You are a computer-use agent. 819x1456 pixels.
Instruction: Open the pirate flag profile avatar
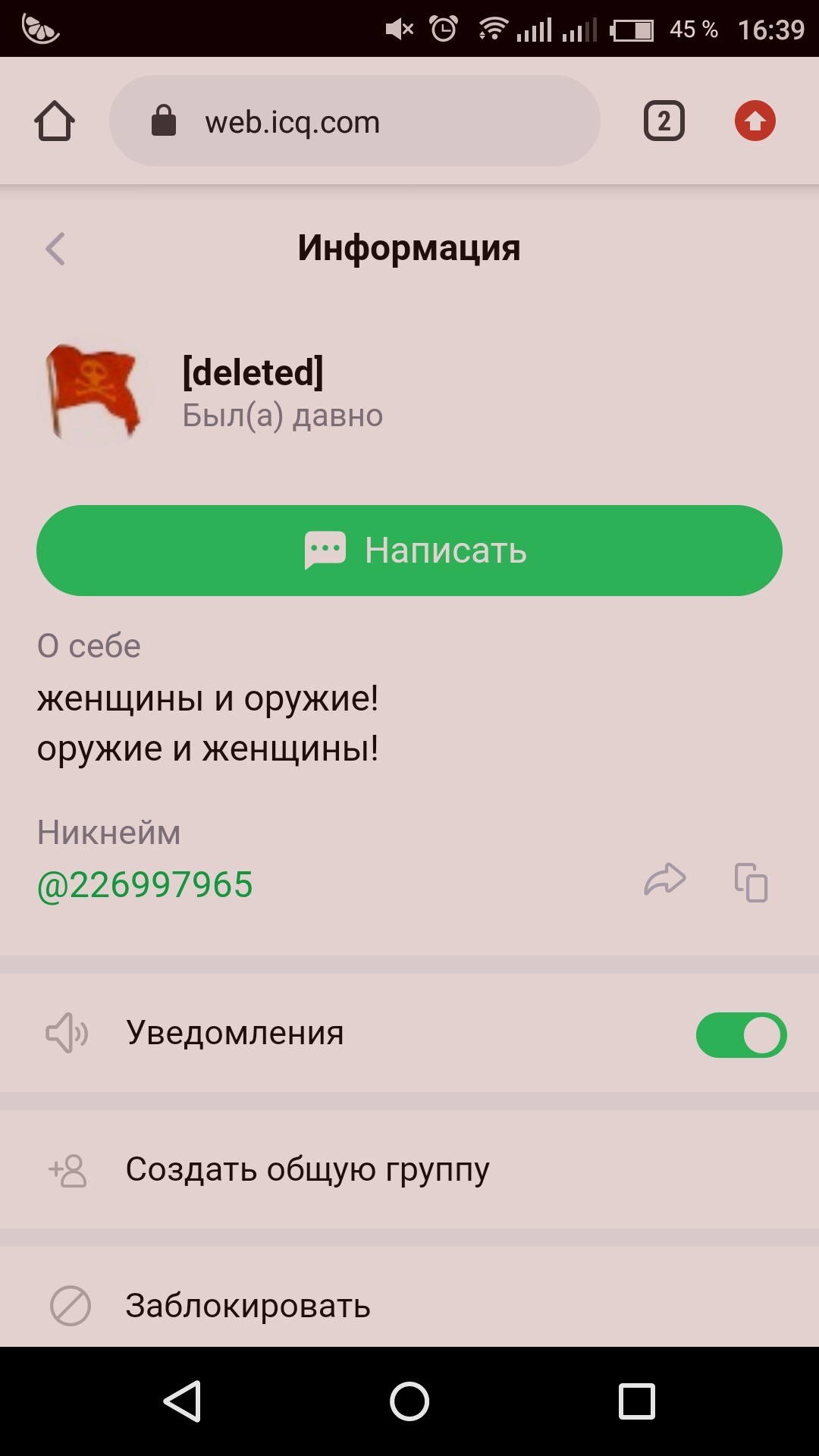(94, 392)
